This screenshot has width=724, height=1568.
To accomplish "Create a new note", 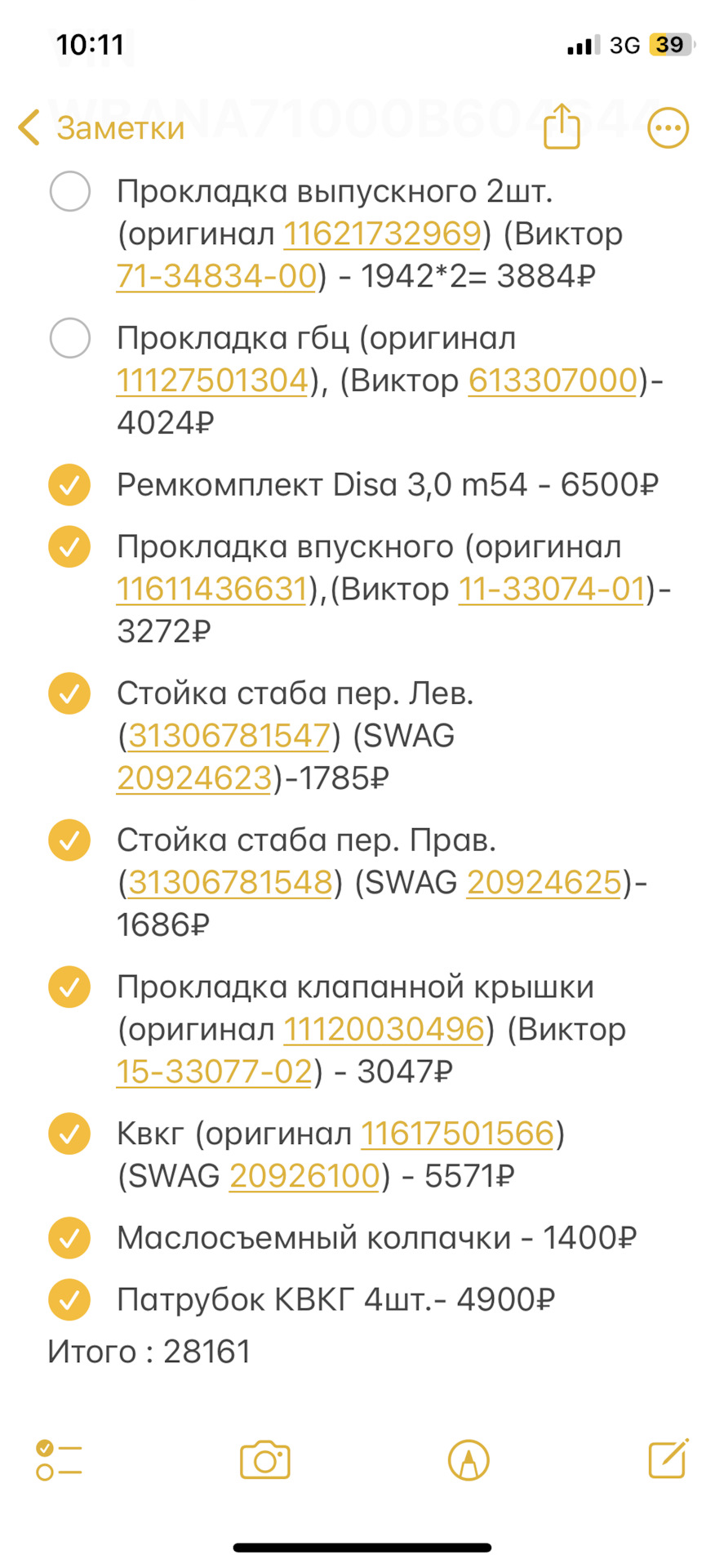I will (x=668, y=1459).
